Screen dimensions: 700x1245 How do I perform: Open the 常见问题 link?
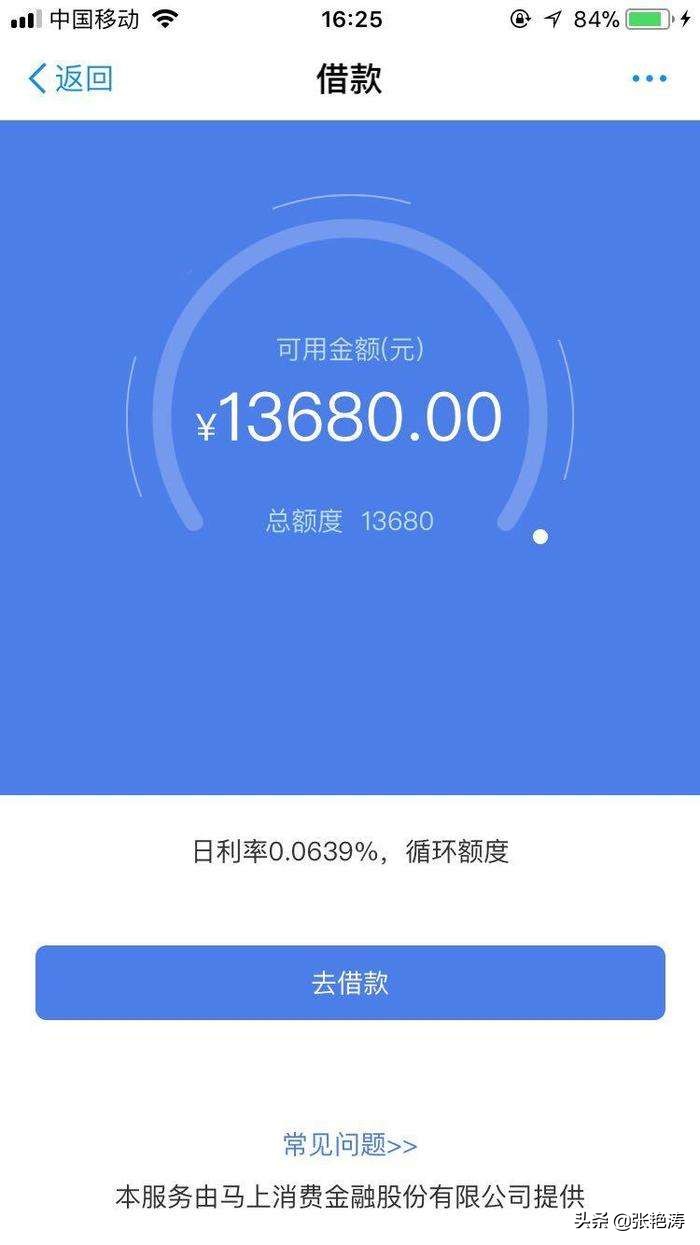tap(350, 1145)
